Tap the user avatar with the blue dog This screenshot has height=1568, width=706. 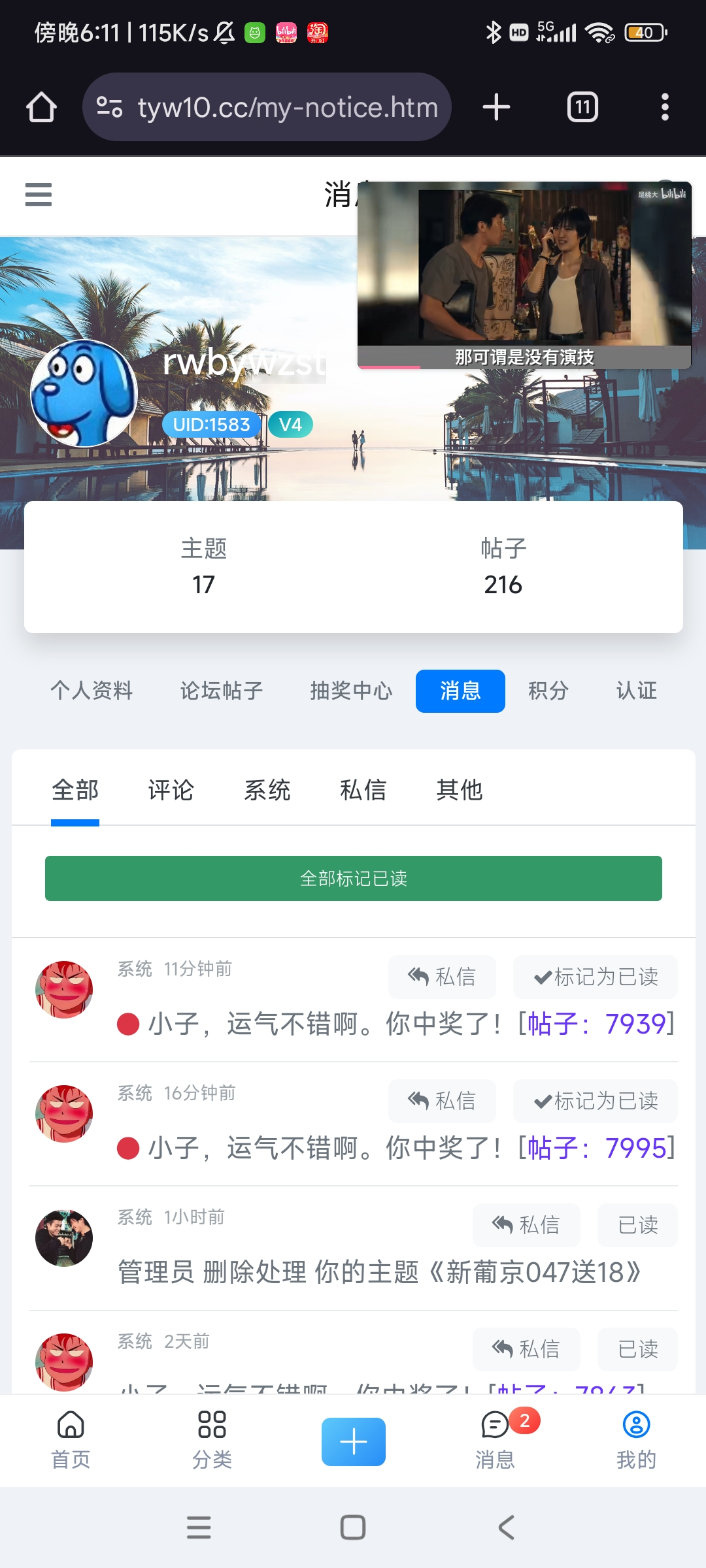[84, 395]
